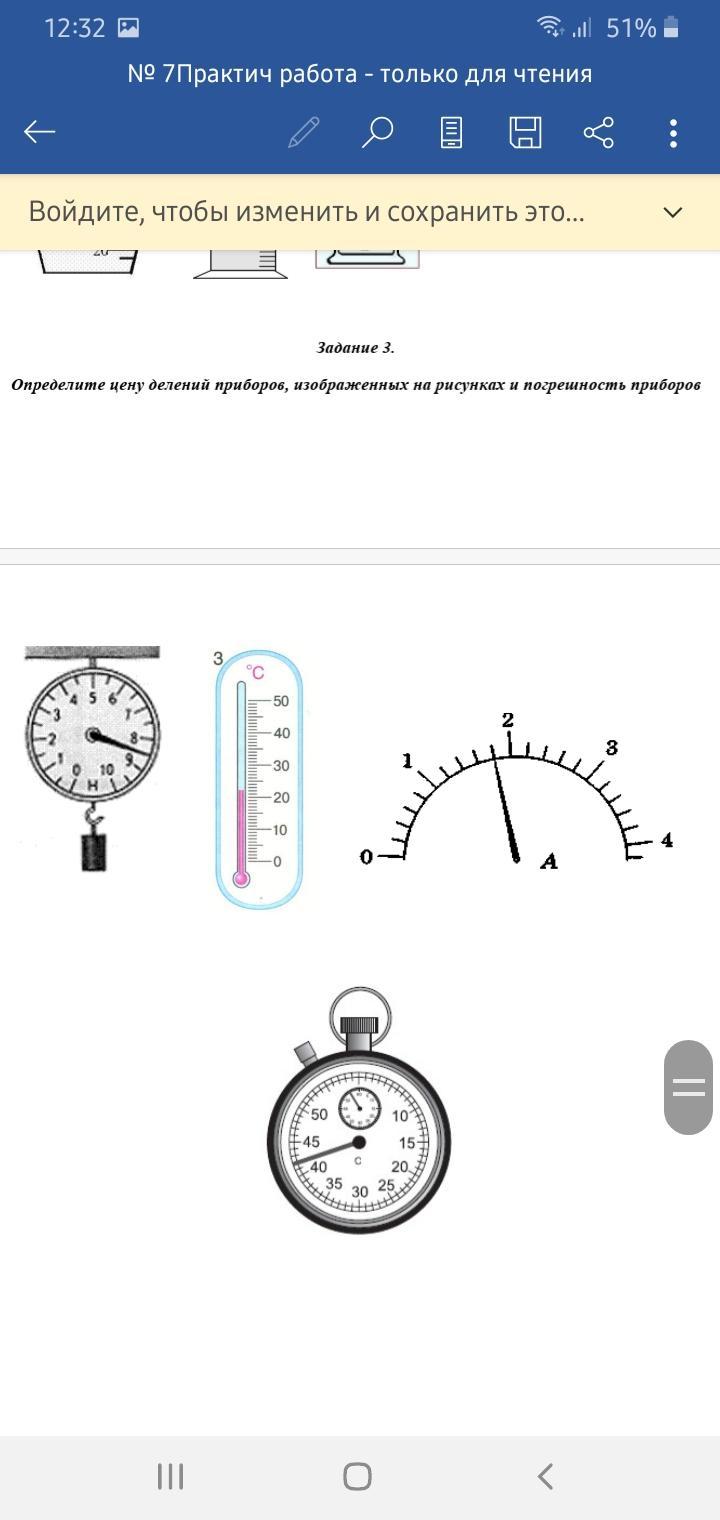720x1520 pixels.
Task: Tap the side scroll handle
Action: (689, 1087)
